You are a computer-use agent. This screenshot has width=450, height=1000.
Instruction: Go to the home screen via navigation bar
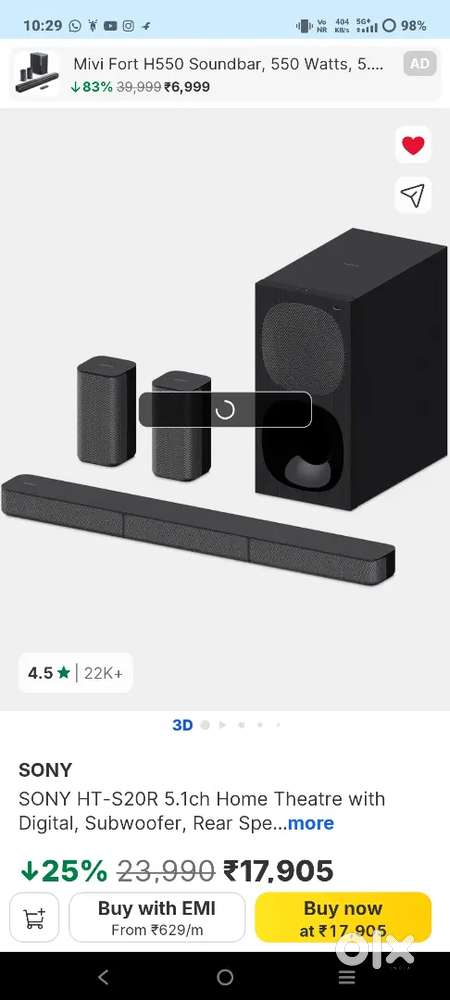pyautogui.click(x=225, y=976)
